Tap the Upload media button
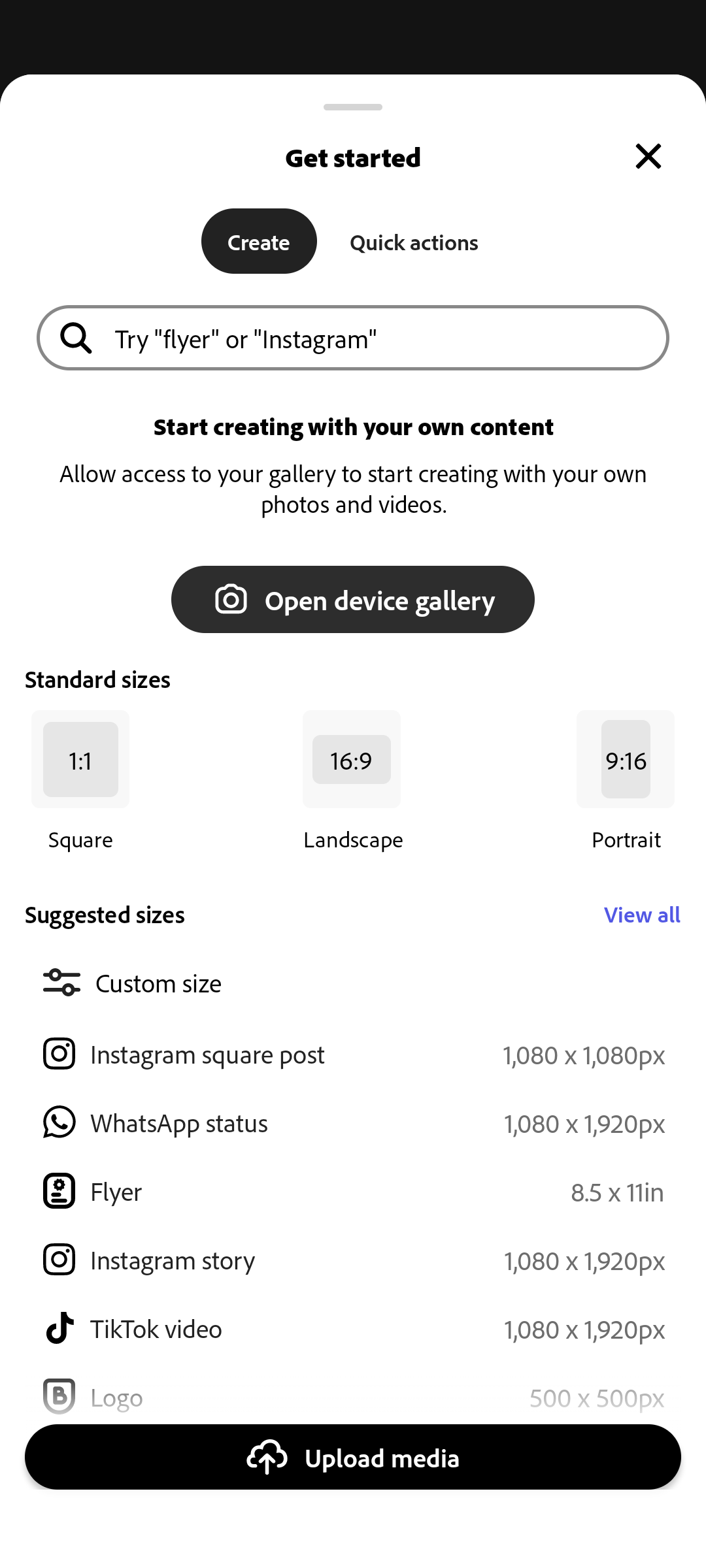This screenshot has height=1568, width=706. [x=353, y=1458]
